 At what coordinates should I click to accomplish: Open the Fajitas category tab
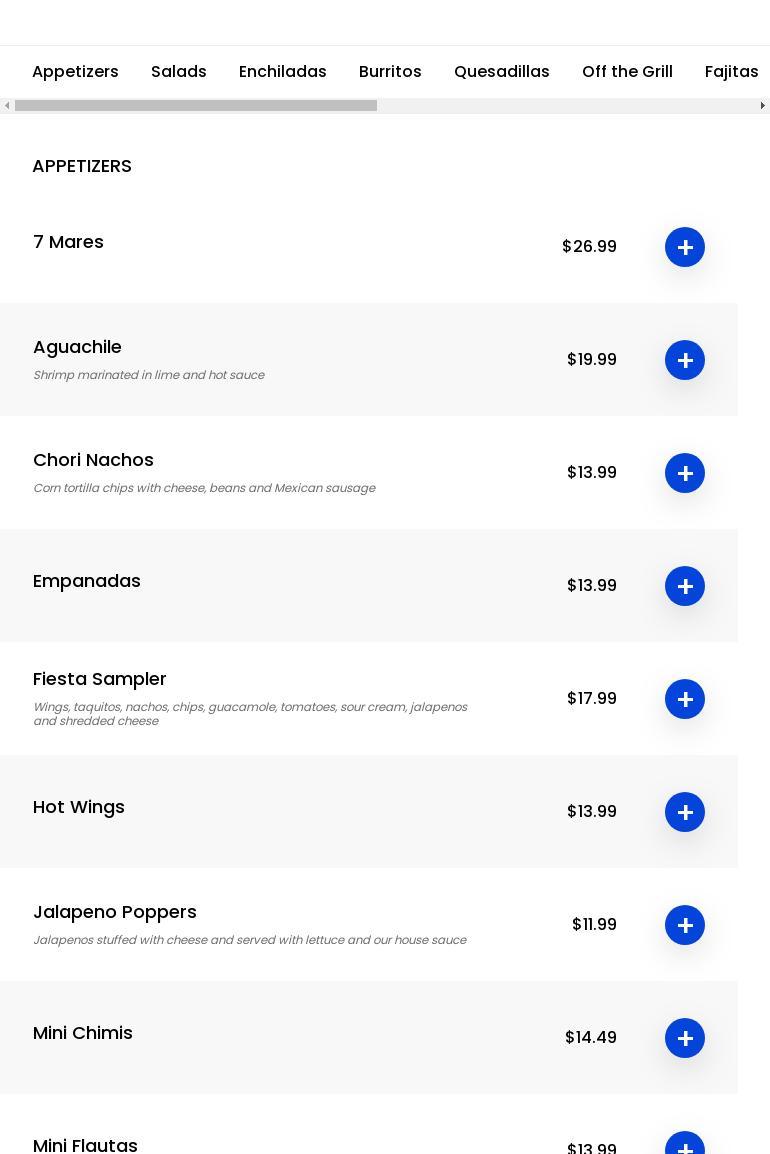(x=731, y=72)
